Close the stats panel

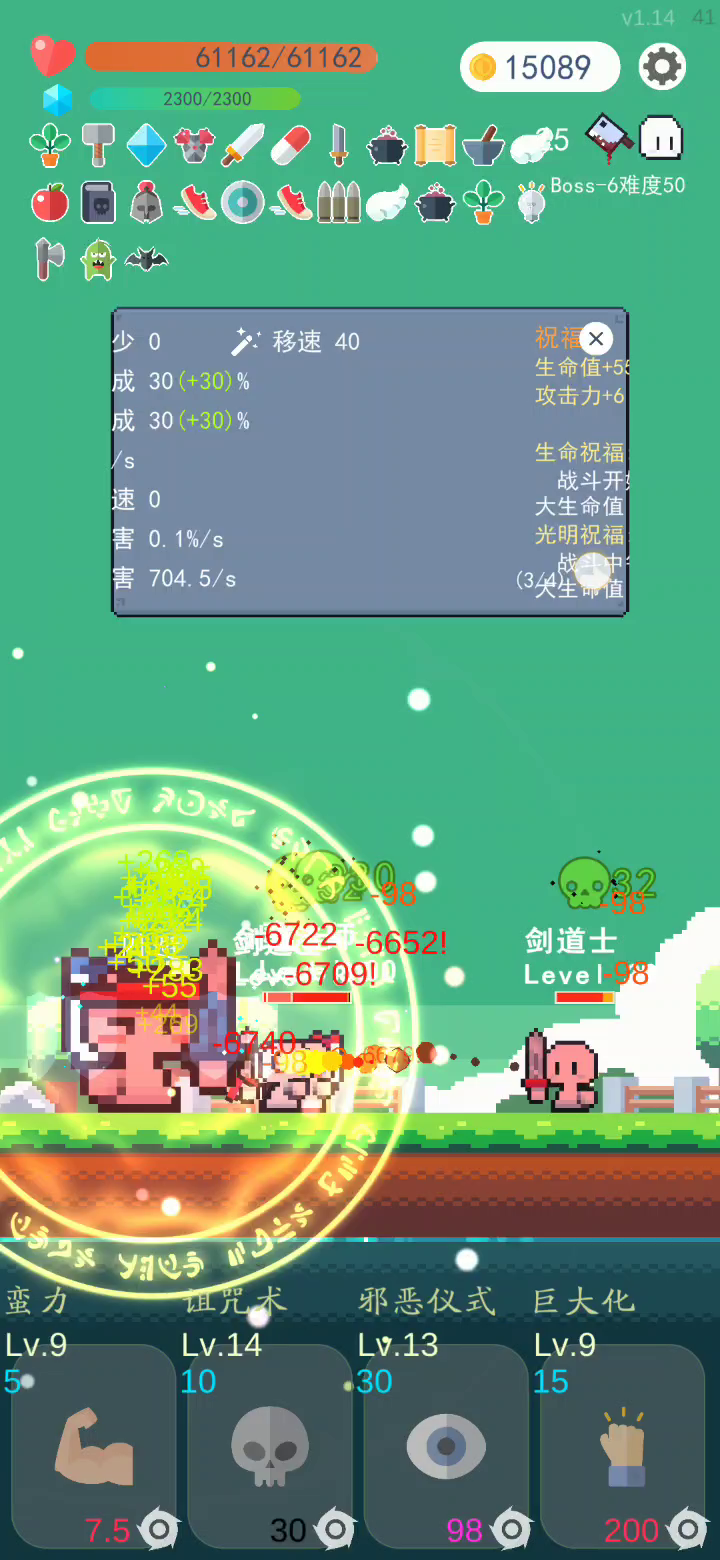(596, 339)
